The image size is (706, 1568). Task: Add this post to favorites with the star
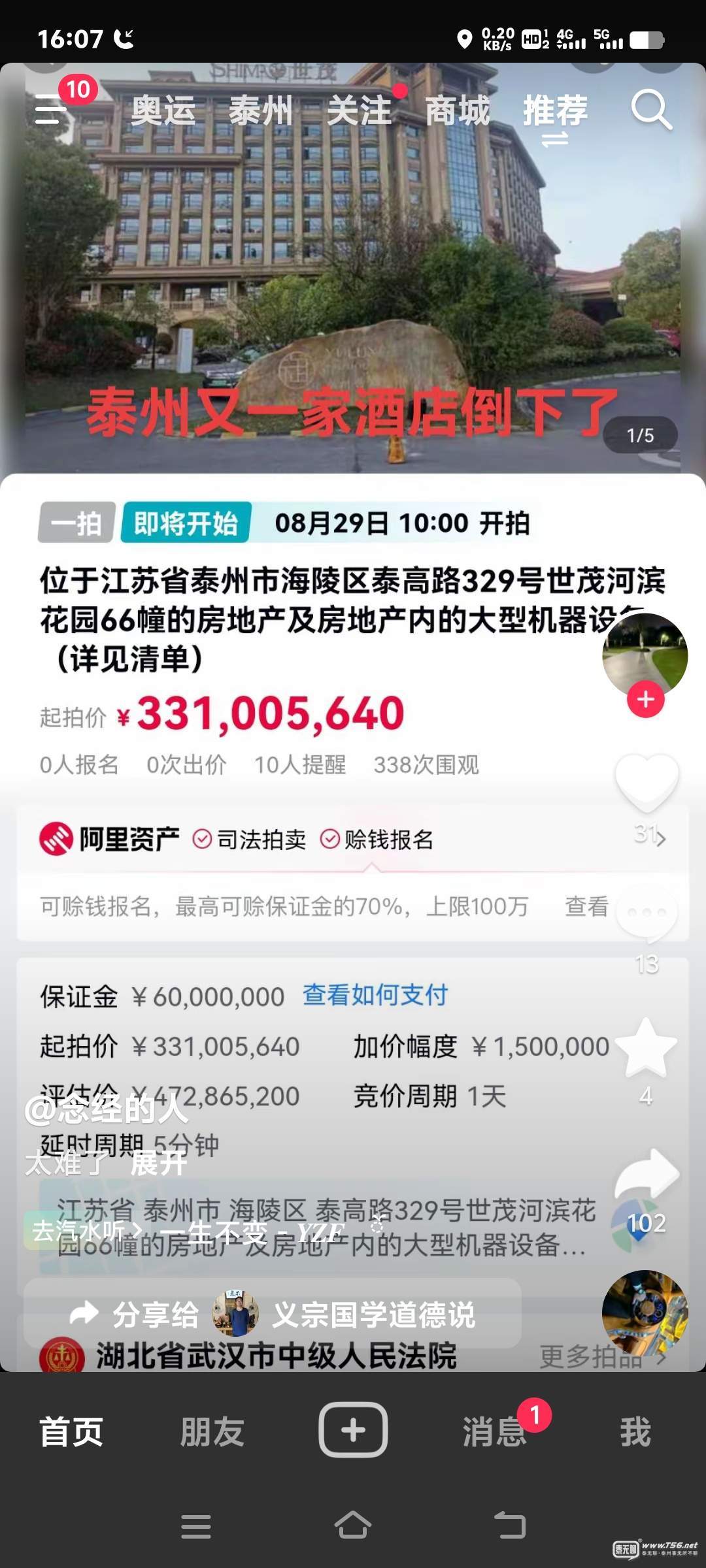click(647, 1049)
